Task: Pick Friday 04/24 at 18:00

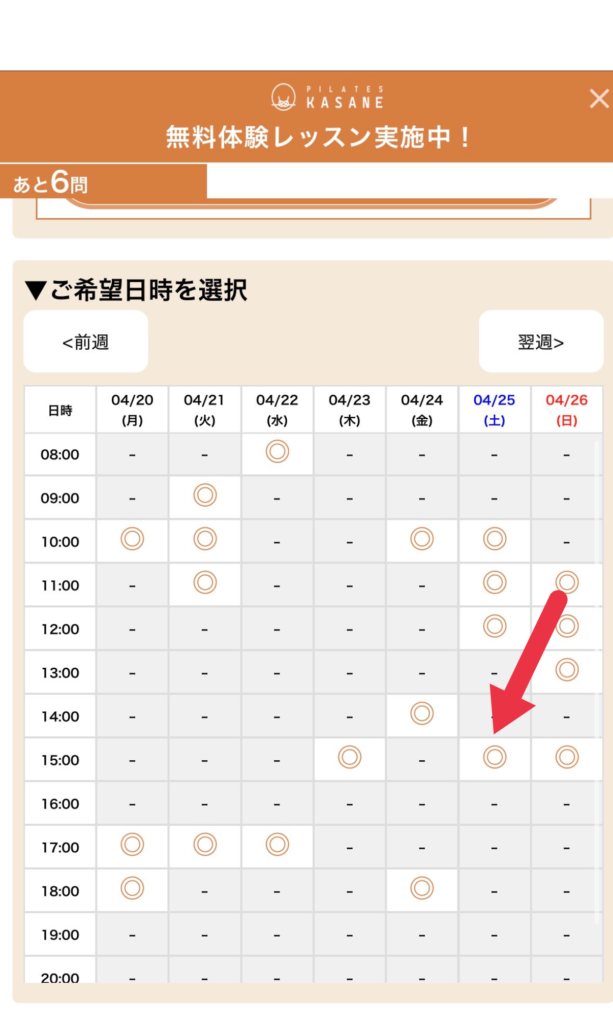Action: (x=422, y=889)
